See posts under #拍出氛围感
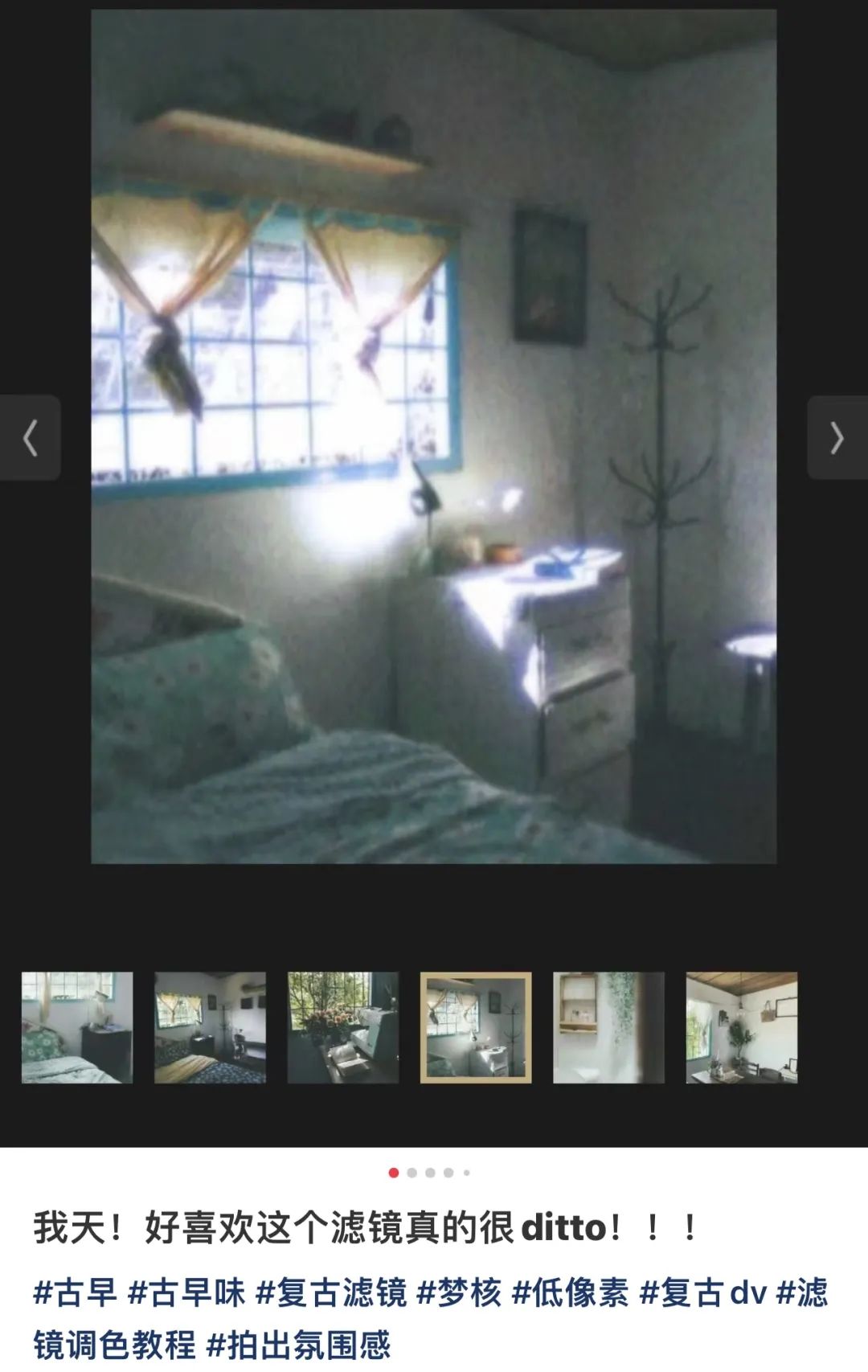 pos(299,1344)
